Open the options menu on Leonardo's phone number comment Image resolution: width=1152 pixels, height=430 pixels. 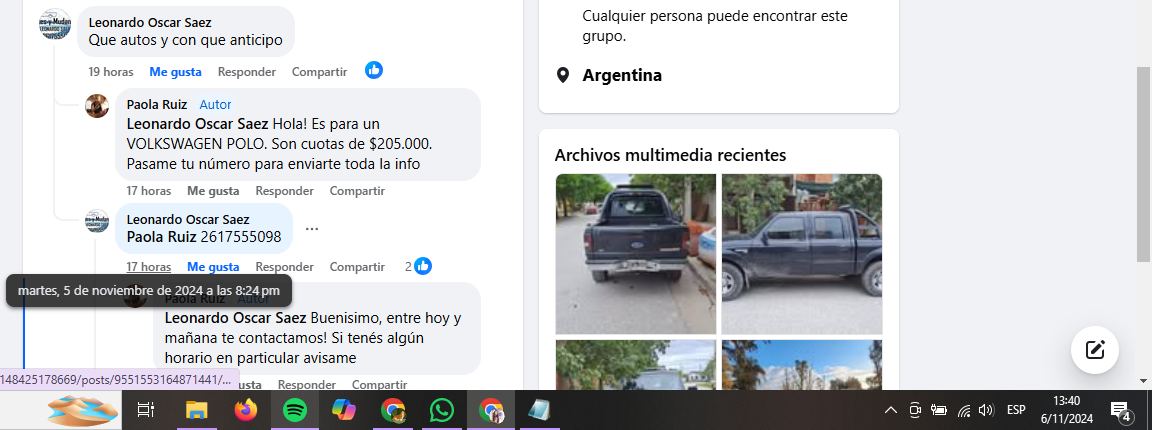click(312, 229)
